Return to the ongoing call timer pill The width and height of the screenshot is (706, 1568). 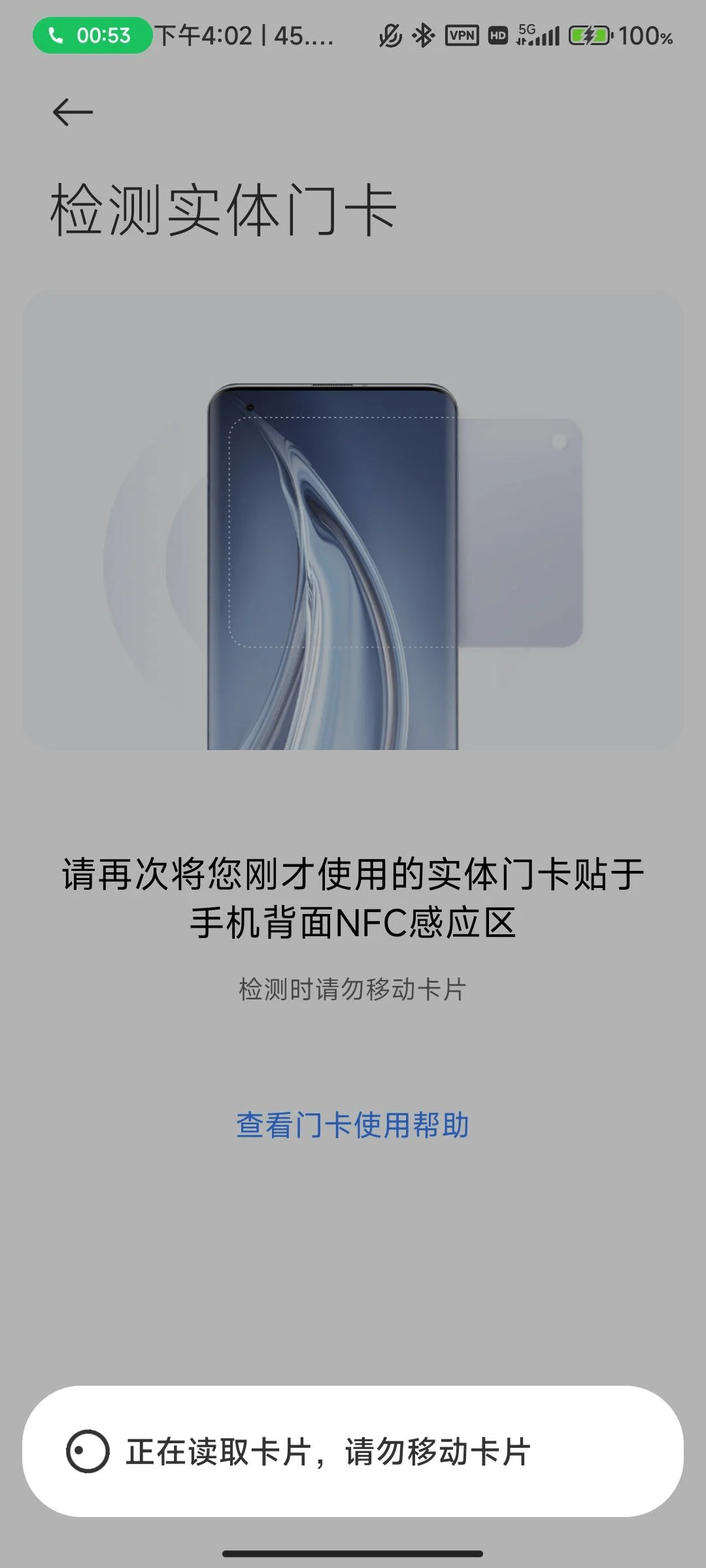(x=92, y=35)
